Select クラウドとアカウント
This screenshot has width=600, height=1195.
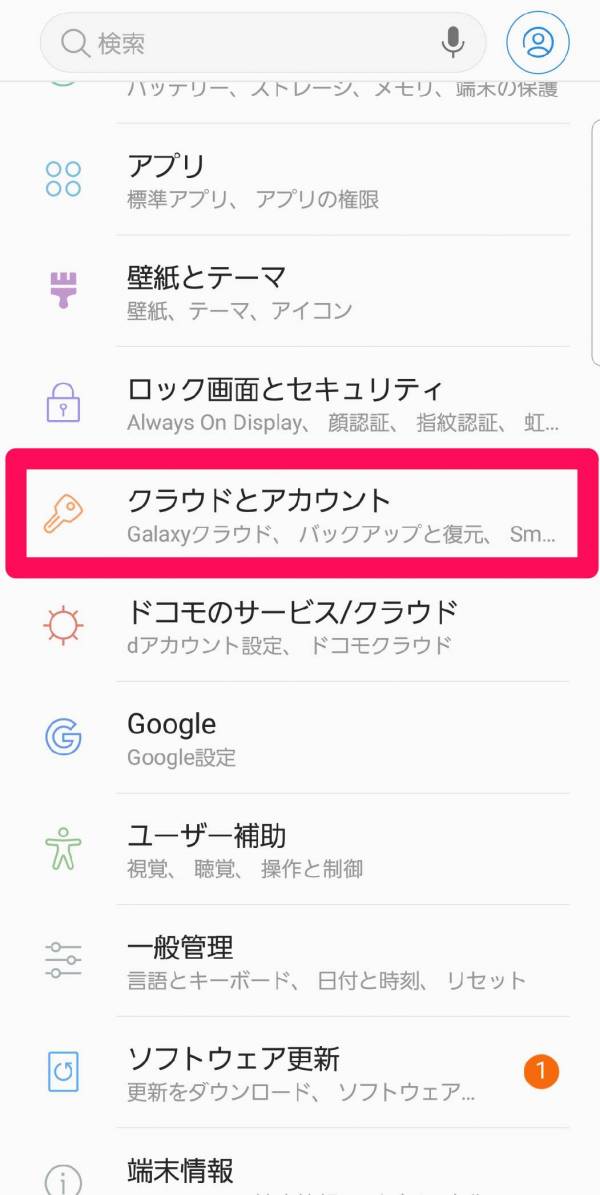(x=302, y=514)
